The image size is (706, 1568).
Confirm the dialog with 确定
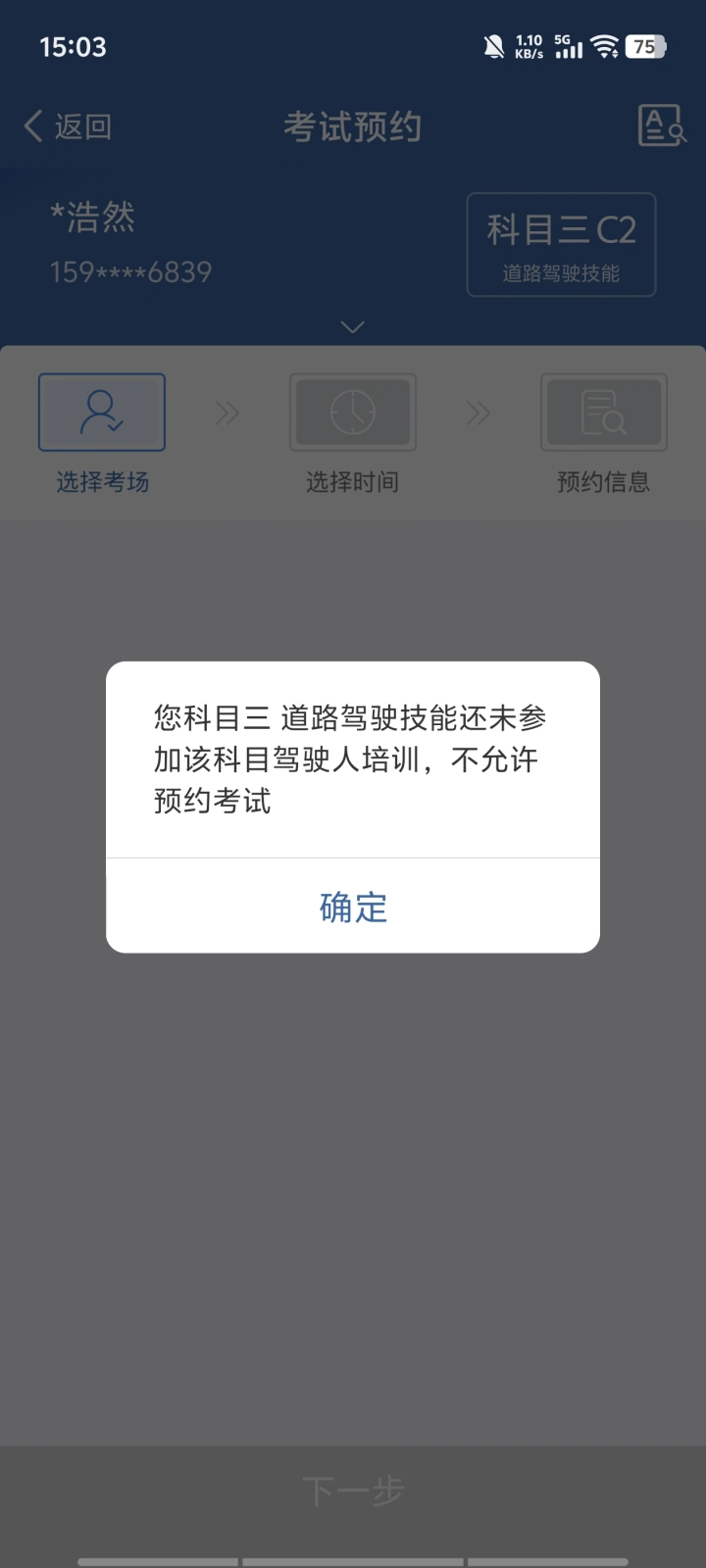point(353,906)
